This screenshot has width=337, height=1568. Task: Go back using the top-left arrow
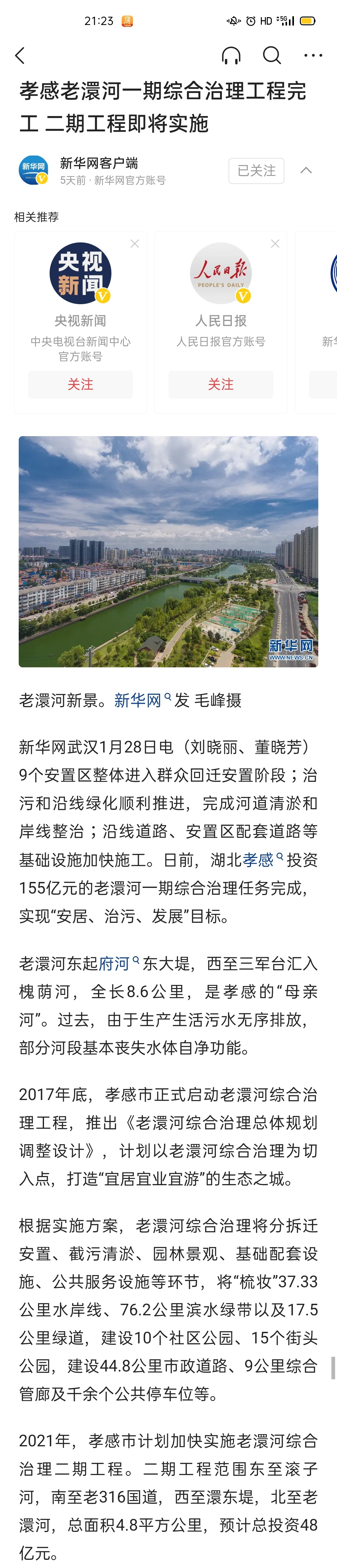coord(20,56)
